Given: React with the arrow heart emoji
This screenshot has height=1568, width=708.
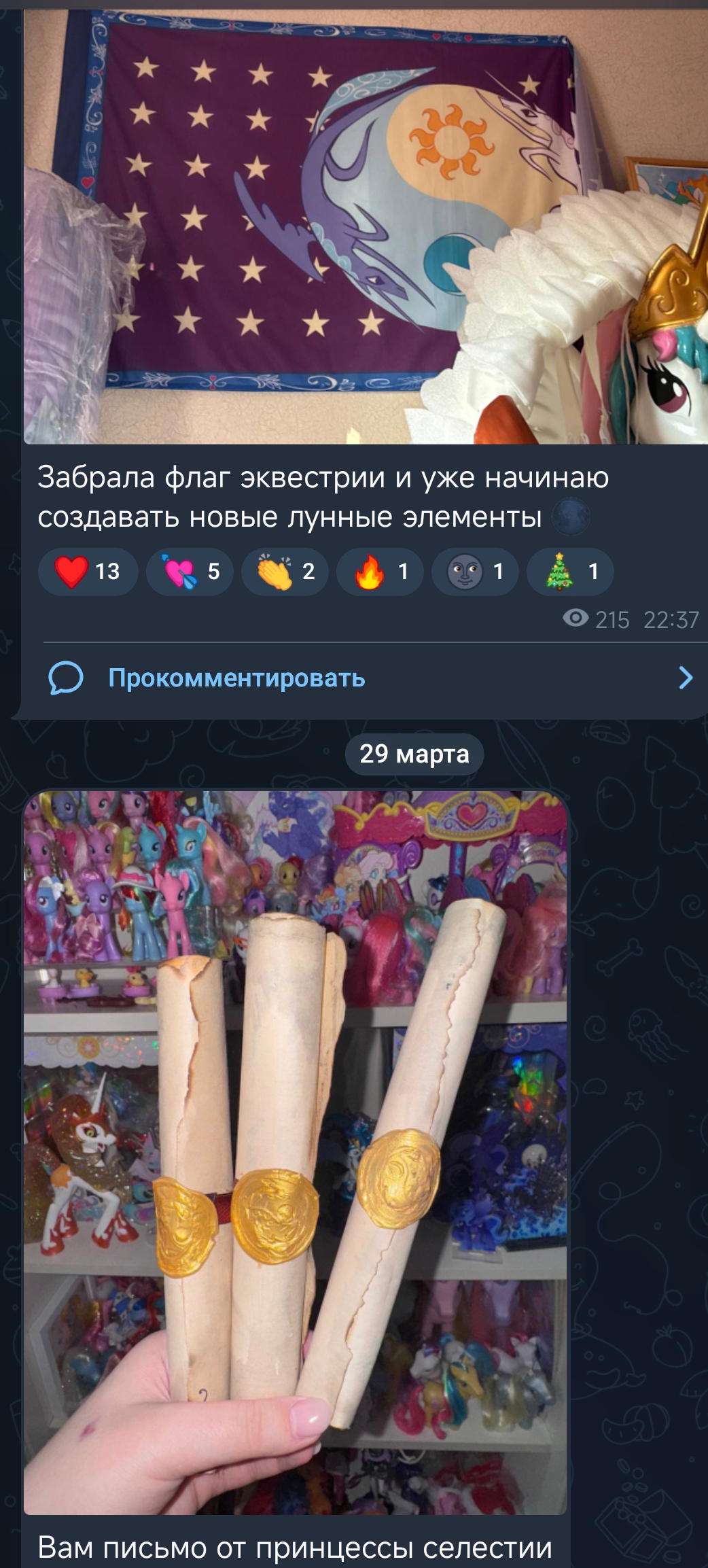Looking at the screenshot, I should click(x=190, y=572).
